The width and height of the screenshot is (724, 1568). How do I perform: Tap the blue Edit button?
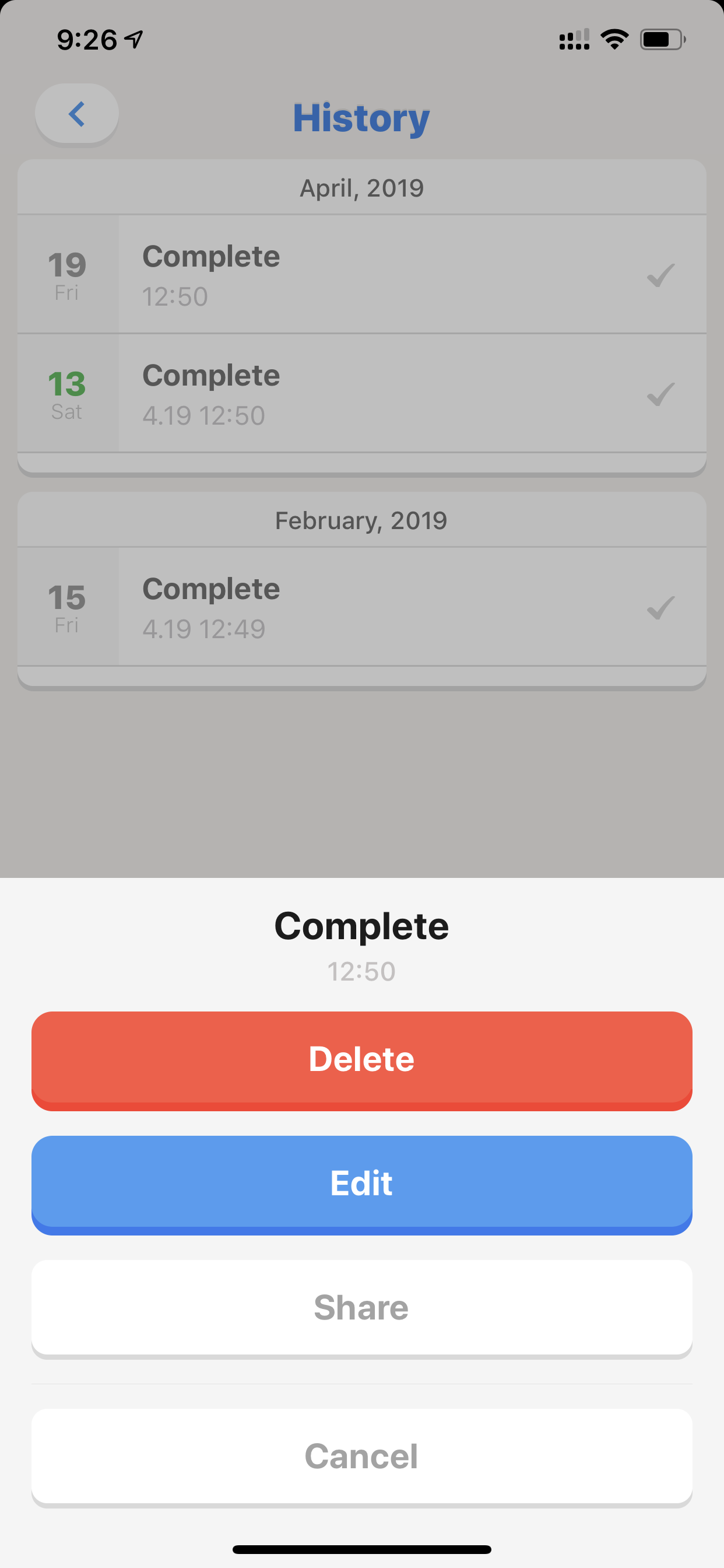361,1185
